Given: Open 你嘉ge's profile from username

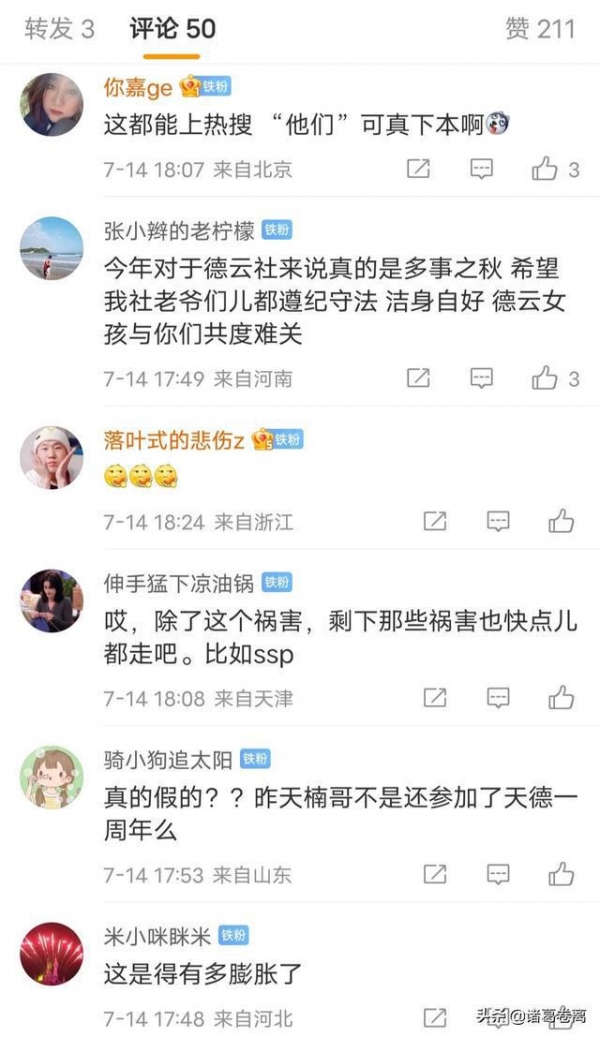Looking at the screenshot, I should coord(138,88).
